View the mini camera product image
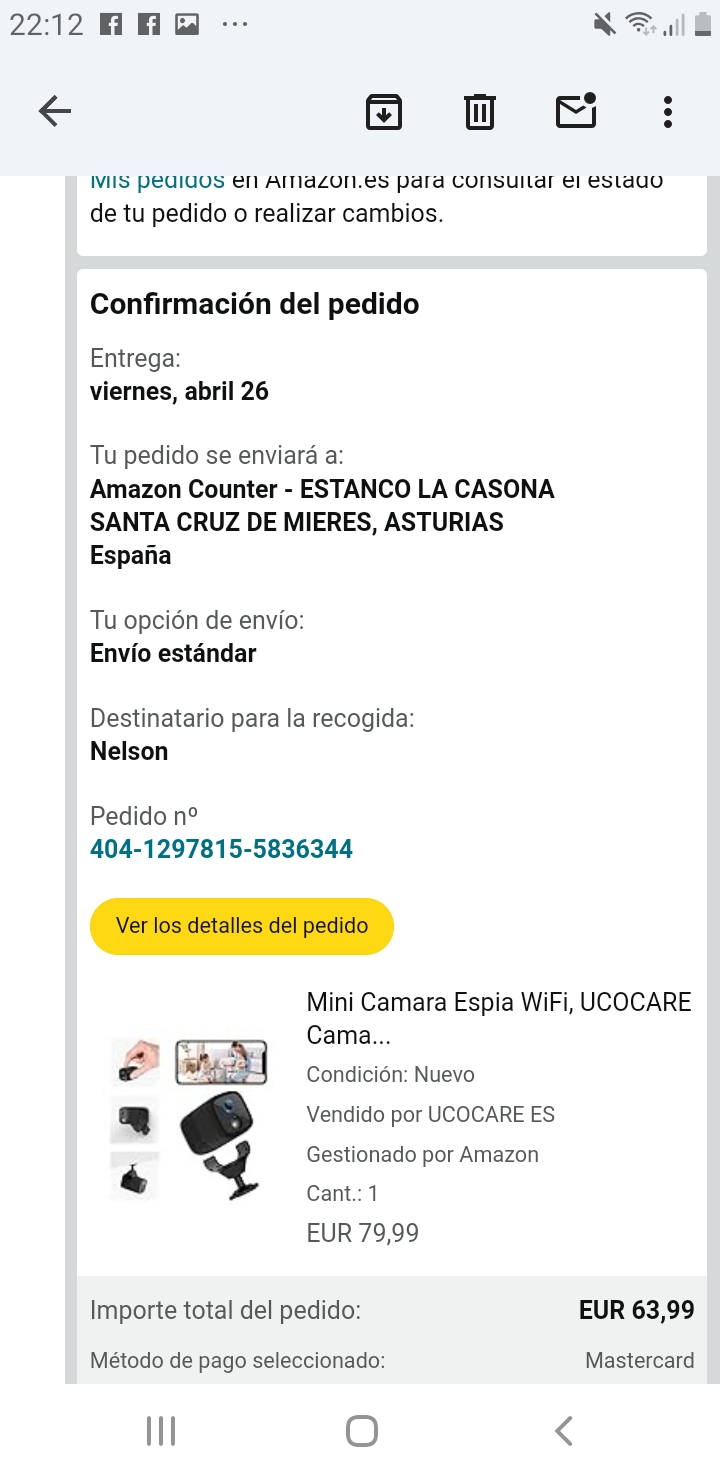 (x=190, y=1117)
